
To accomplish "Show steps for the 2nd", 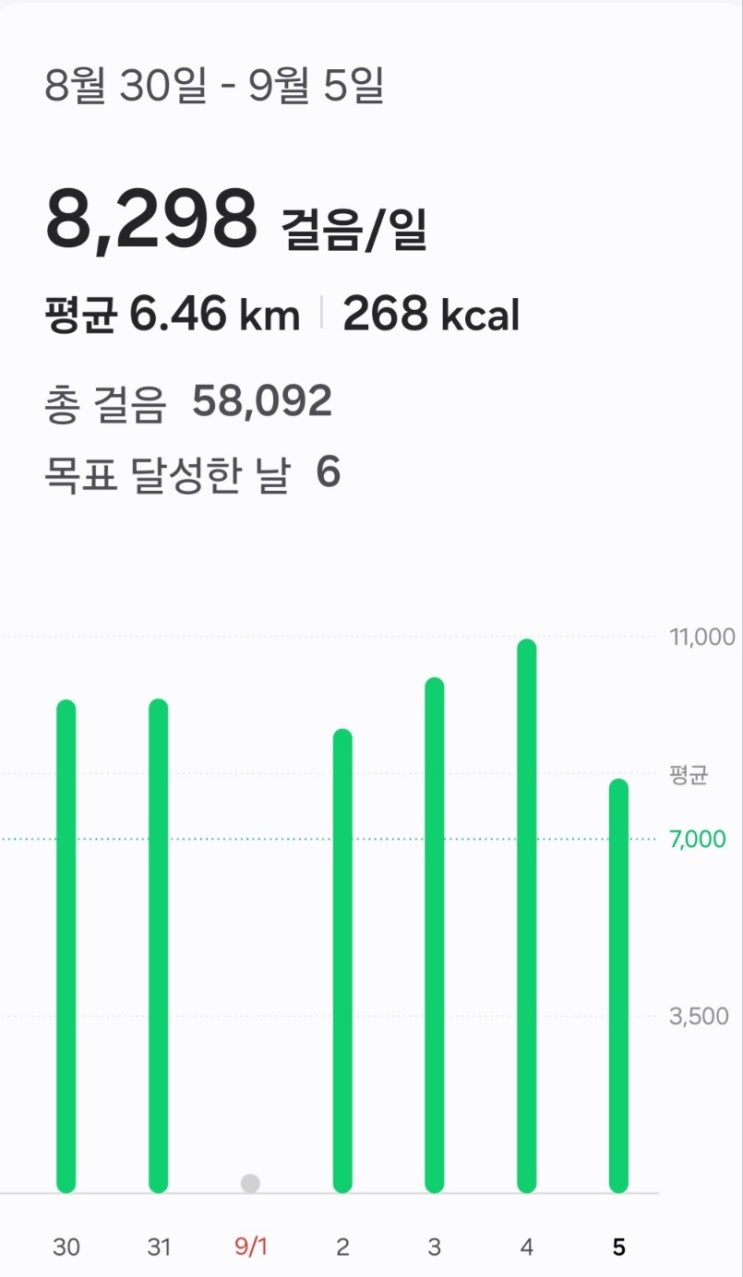I will coord(343,960).
